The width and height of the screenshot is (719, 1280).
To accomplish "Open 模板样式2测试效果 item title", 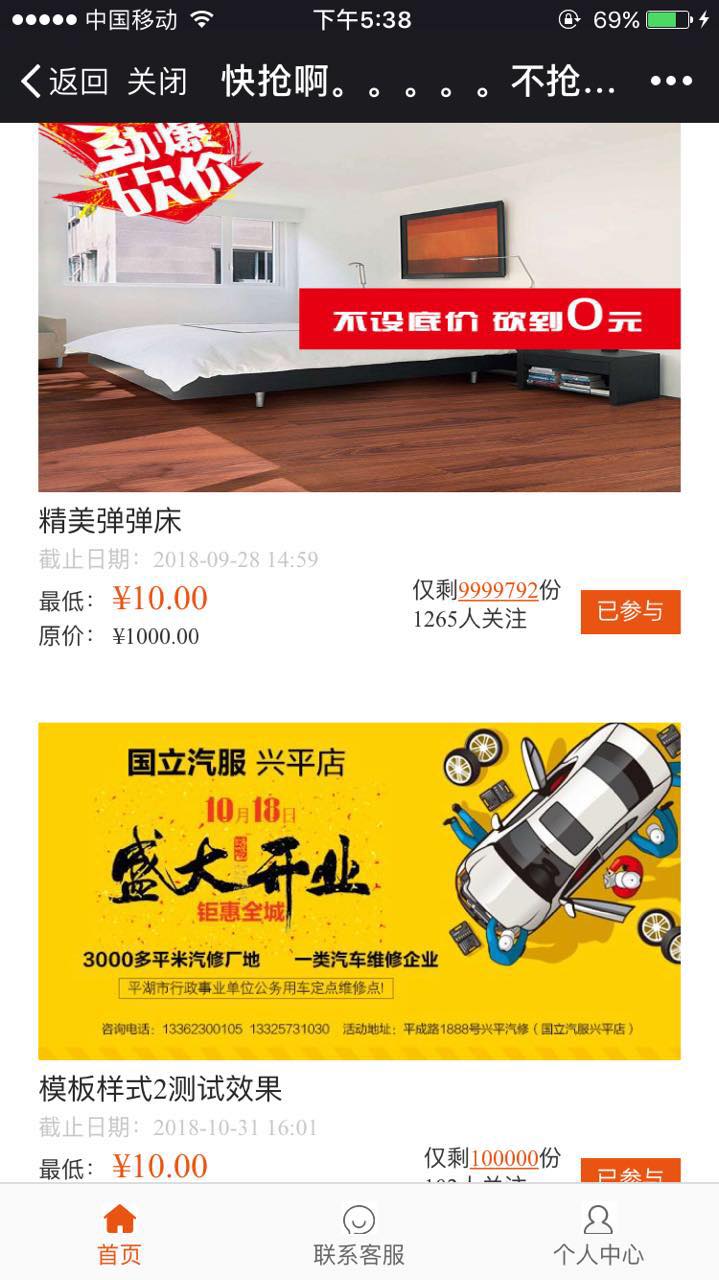I will click(161, 1088).
